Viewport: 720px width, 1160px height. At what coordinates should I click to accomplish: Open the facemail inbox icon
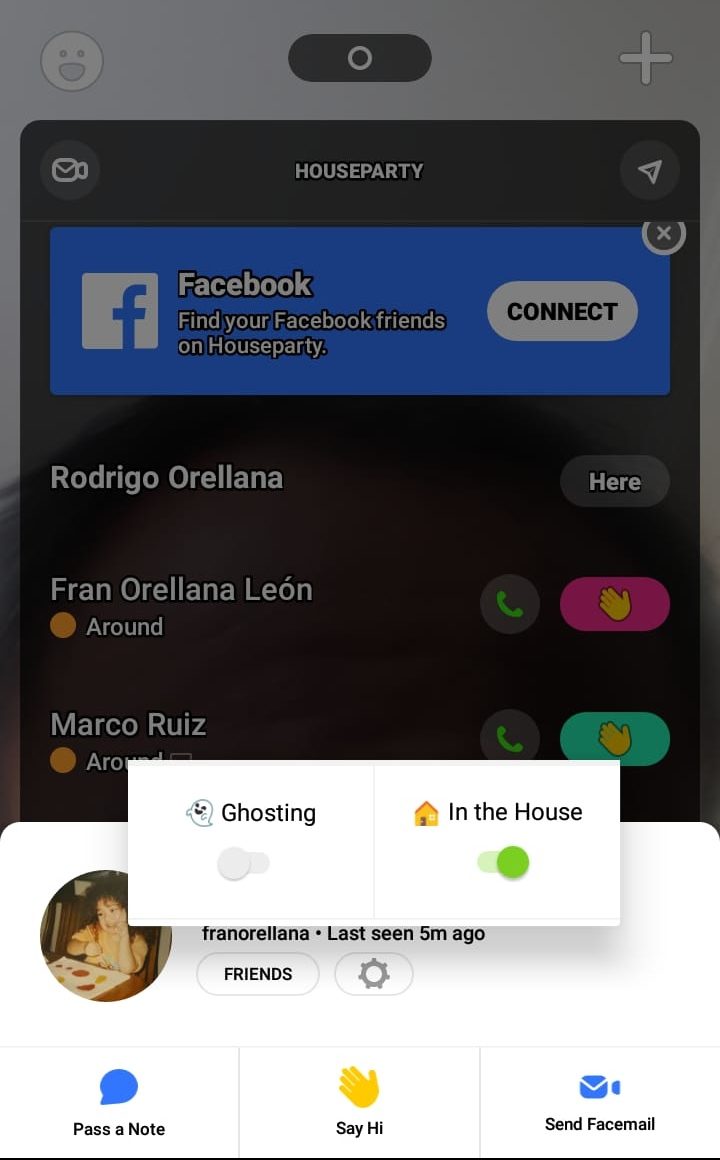point(70,171)
